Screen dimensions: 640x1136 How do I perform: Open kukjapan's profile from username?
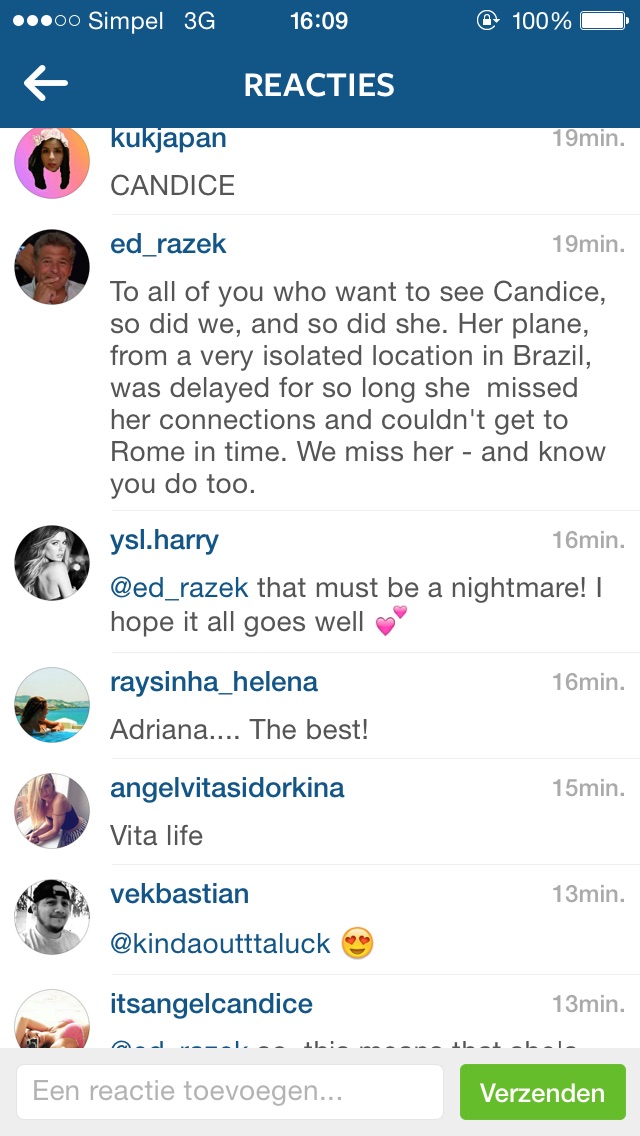tap(168, 138)
